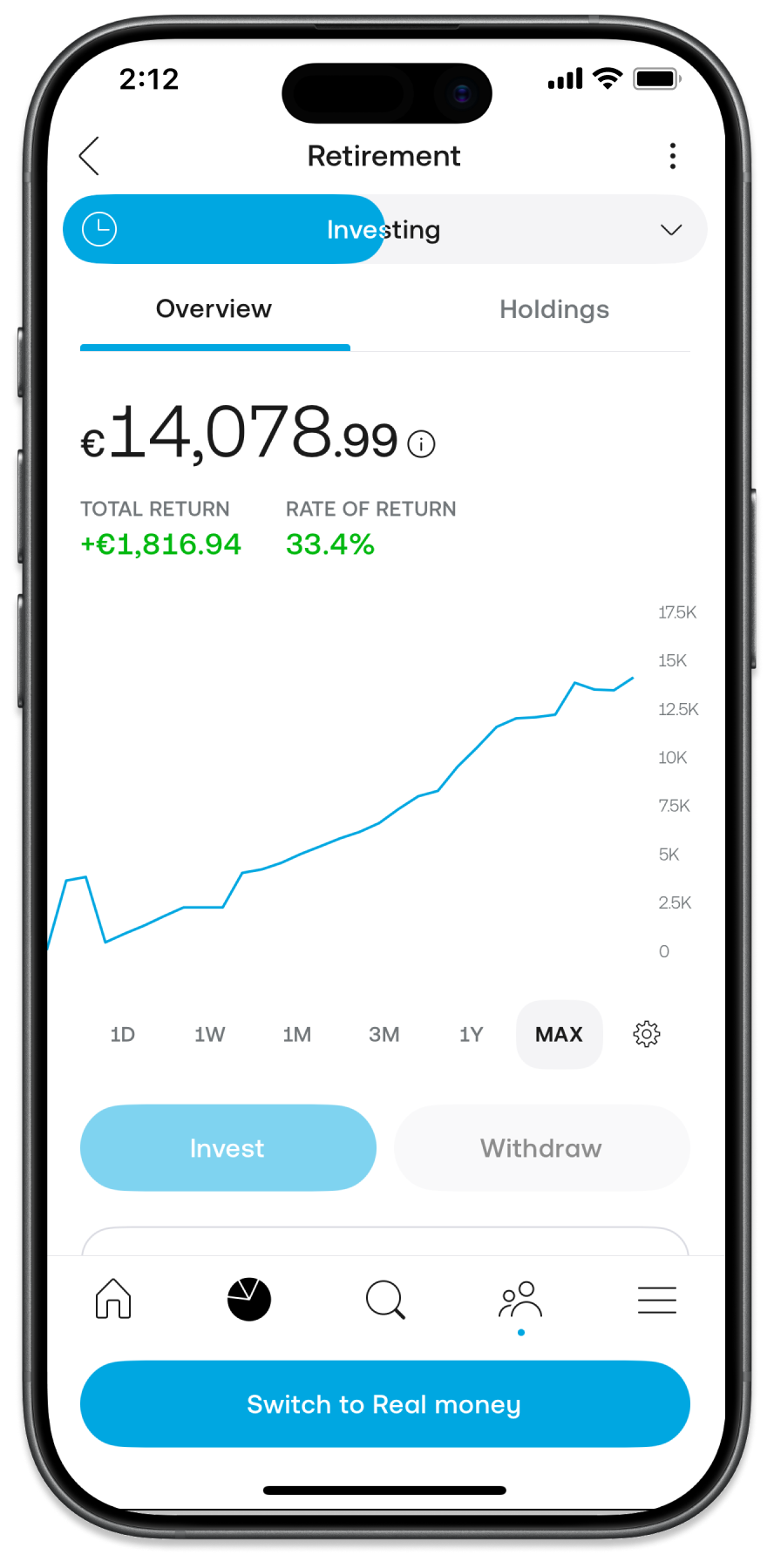Tap the Withdraw button

click(x=541, y=1148)
